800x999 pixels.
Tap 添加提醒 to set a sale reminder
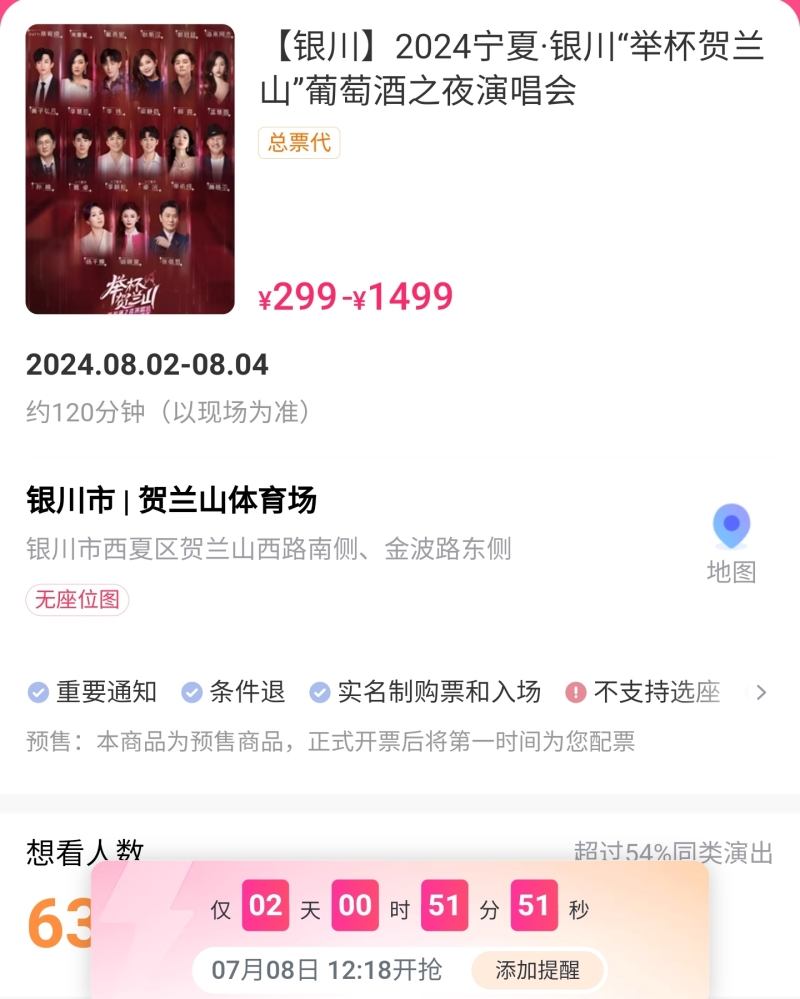[537, 969]
